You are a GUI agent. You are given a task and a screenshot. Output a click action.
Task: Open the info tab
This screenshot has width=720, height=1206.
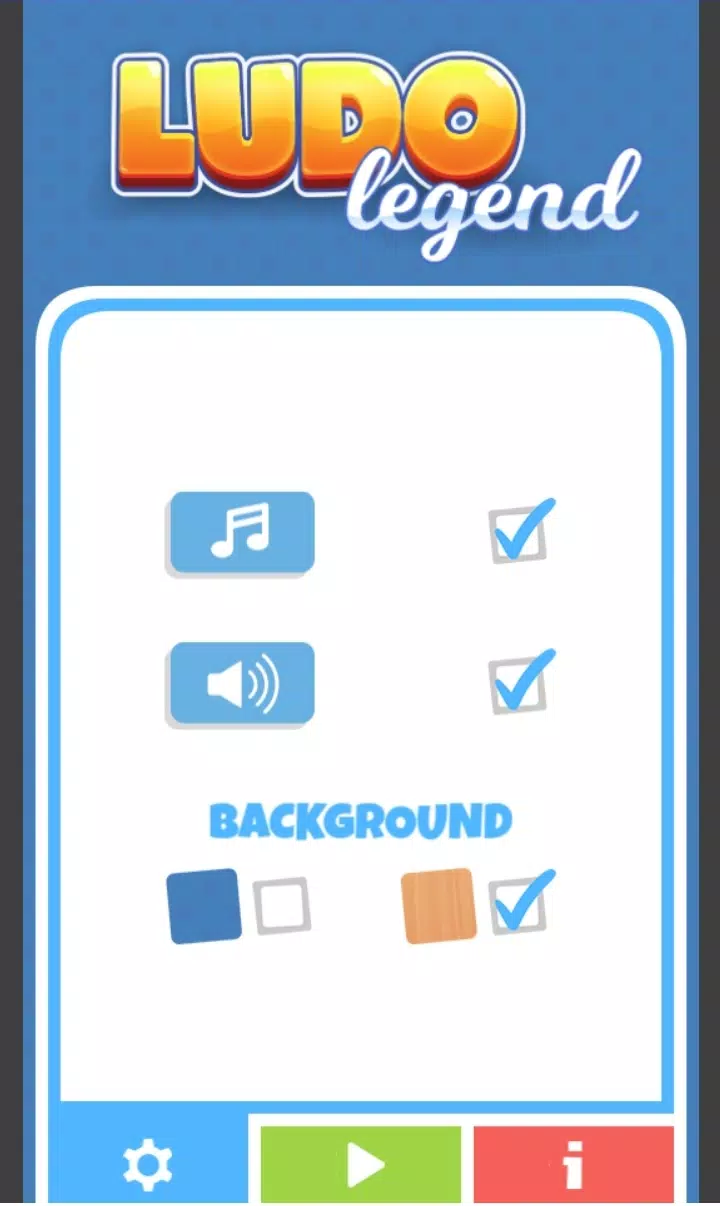click(x=573, y=1165)
